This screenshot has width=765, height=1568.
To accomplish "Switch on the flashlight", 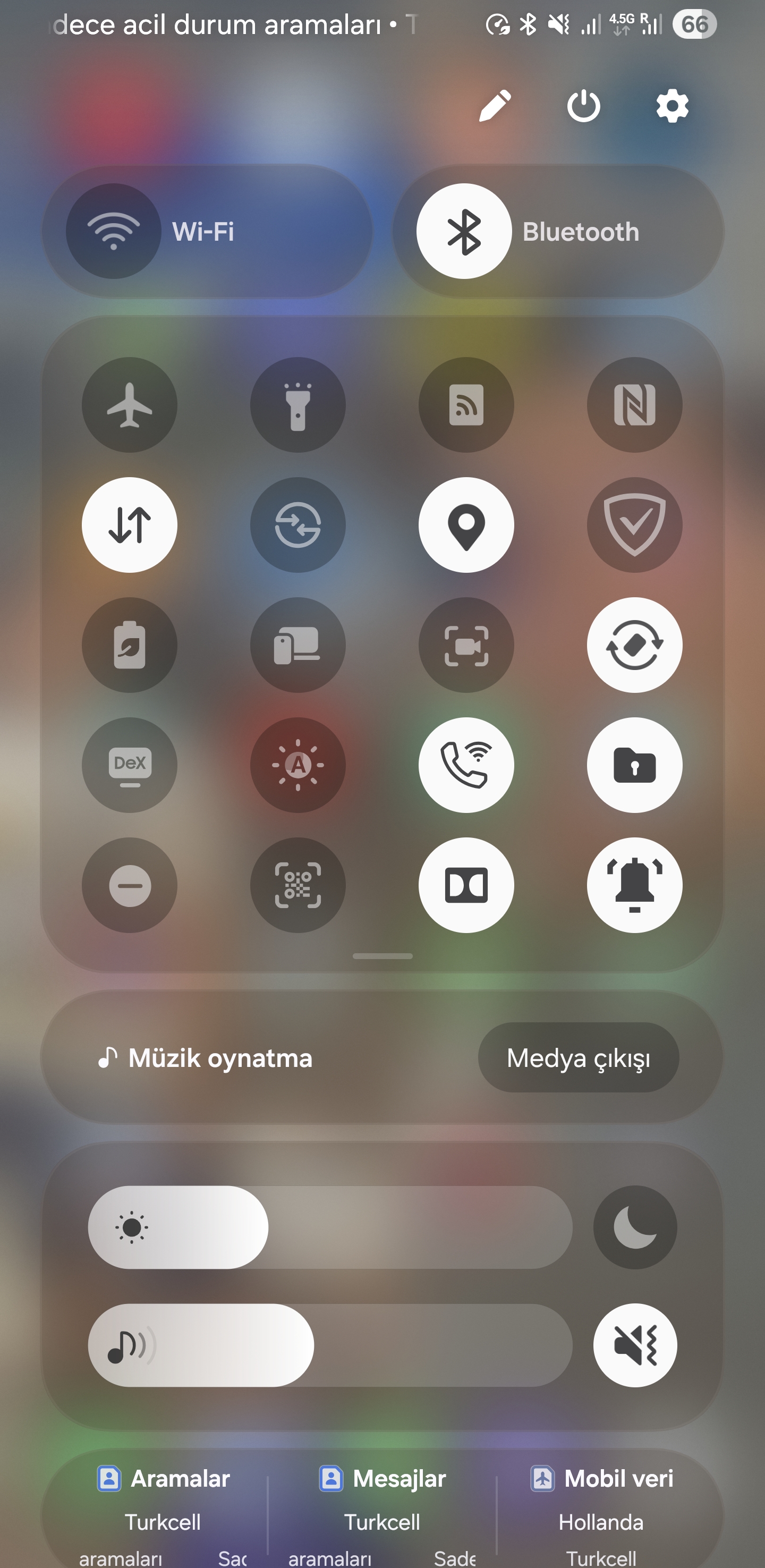I will pyautogui.click(x=297, y=405).
